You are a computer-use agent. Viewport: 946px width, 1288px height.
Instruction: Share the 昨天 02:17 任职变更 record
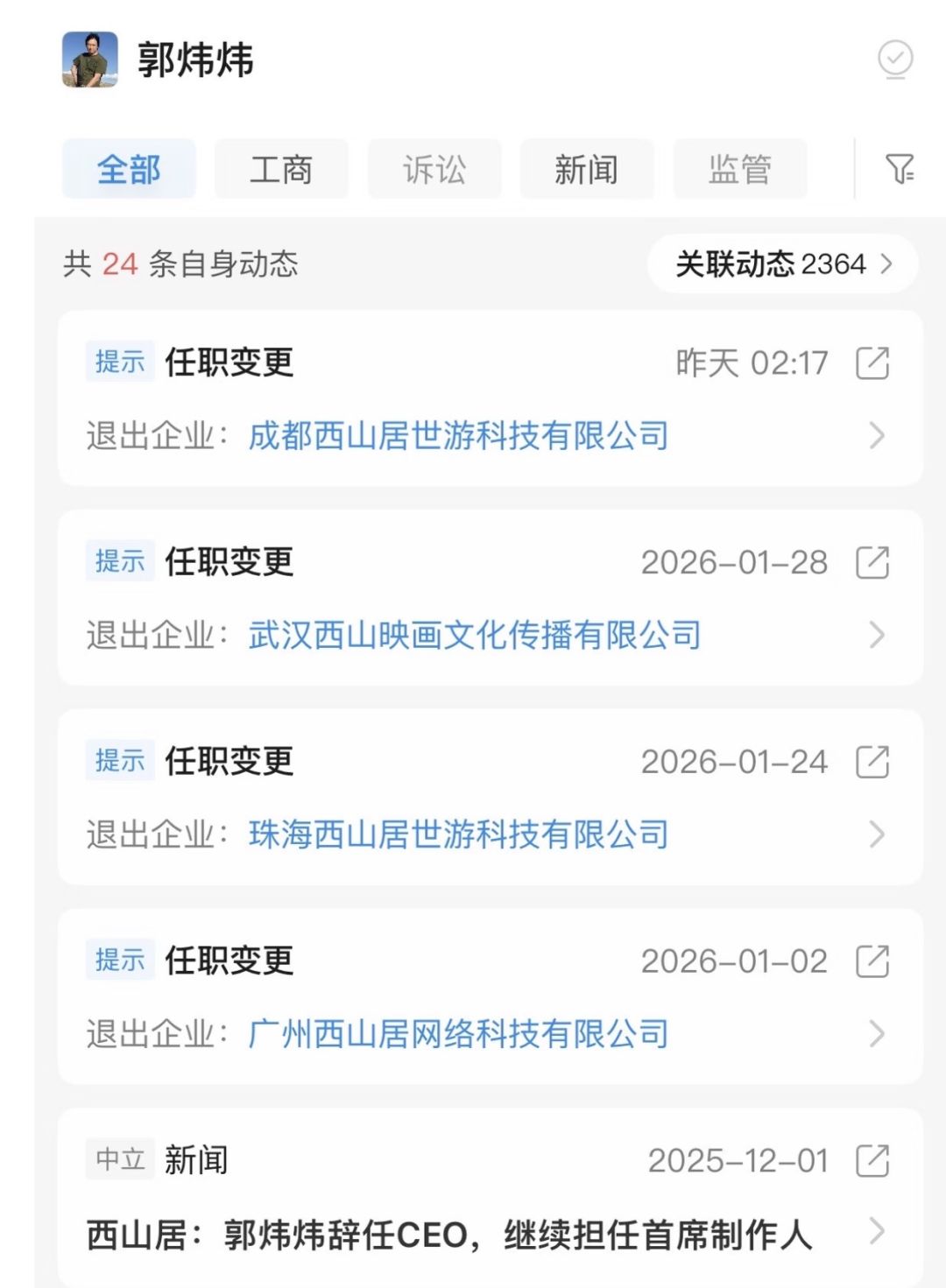[872, 362]
